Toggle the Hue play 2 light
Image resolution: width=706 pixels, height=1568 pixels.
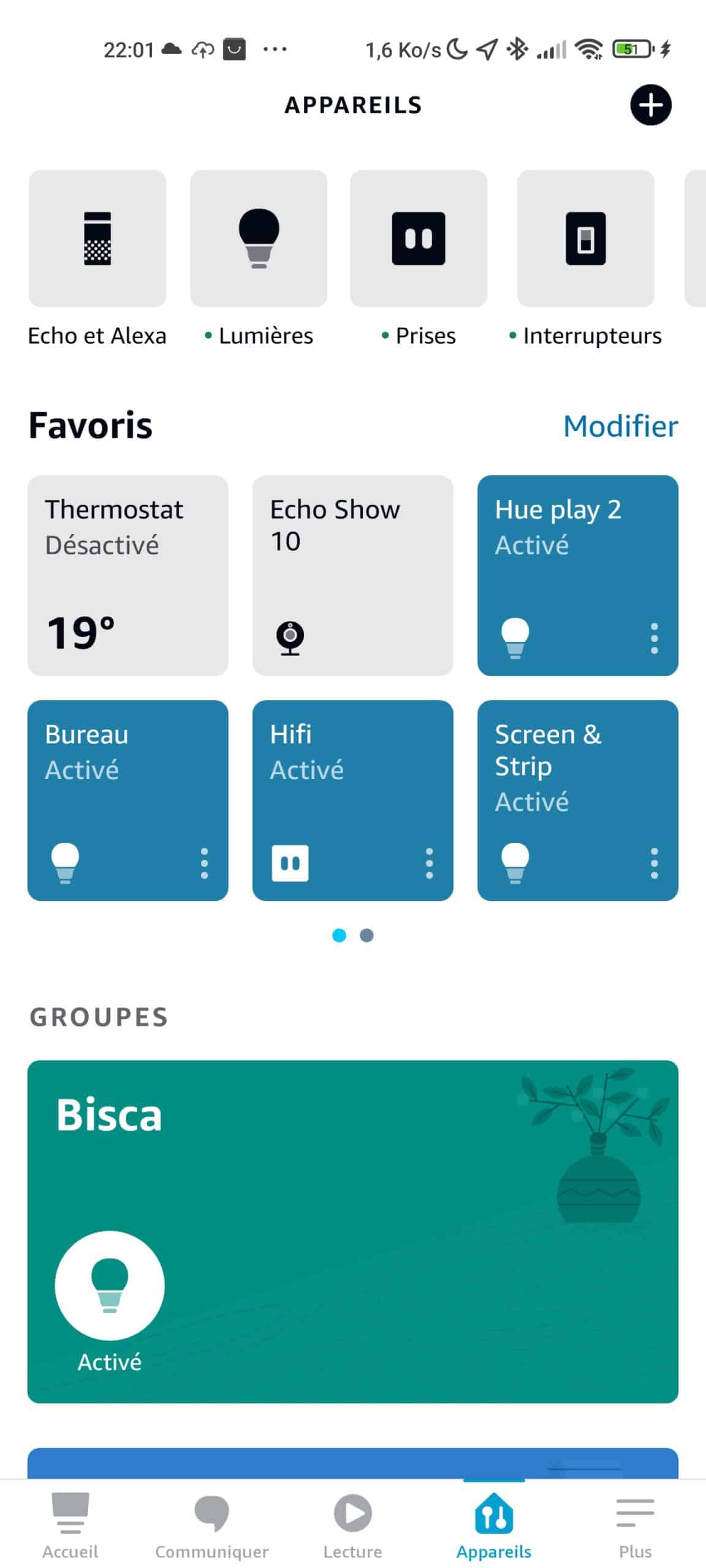pos(515,638)
